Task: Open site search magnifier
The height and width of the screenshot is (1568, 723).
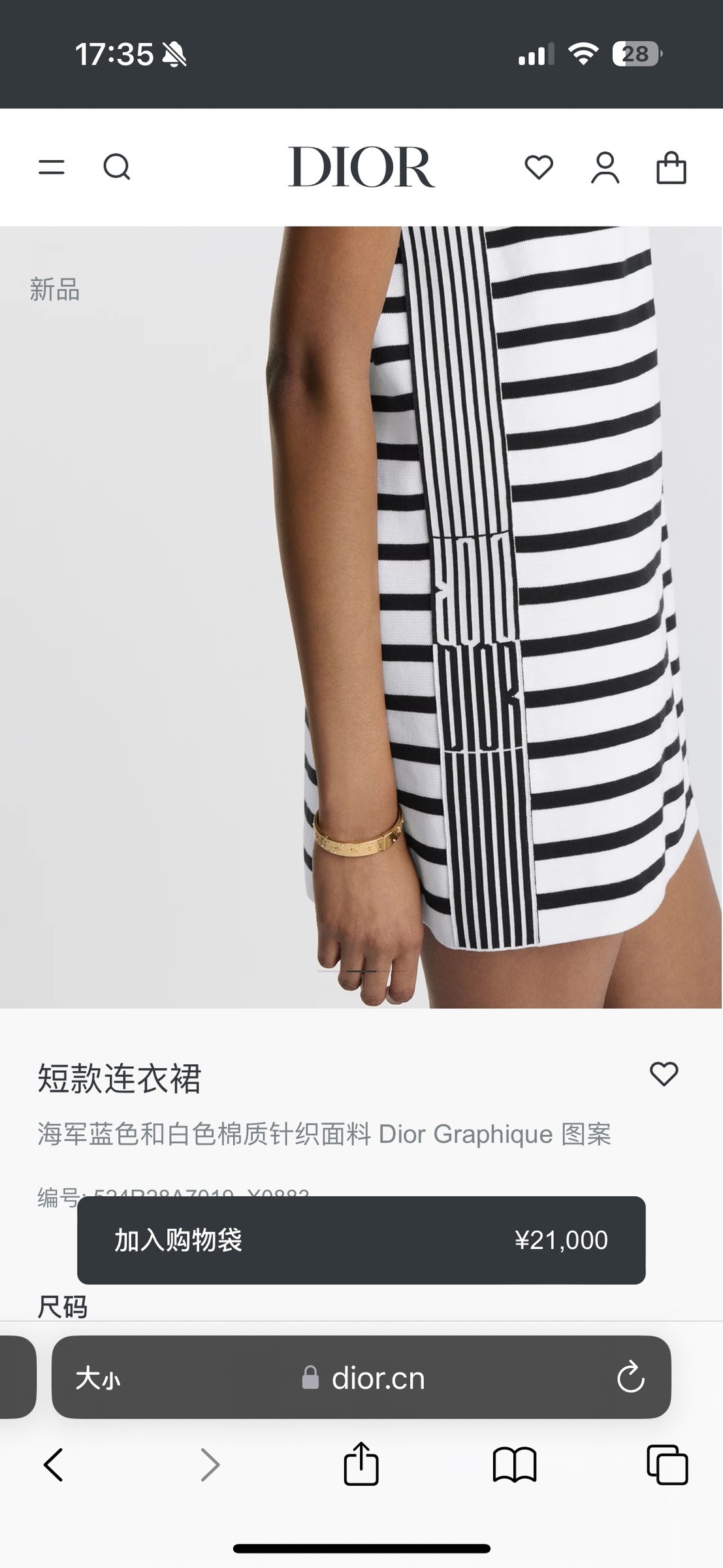Action: 117,167
